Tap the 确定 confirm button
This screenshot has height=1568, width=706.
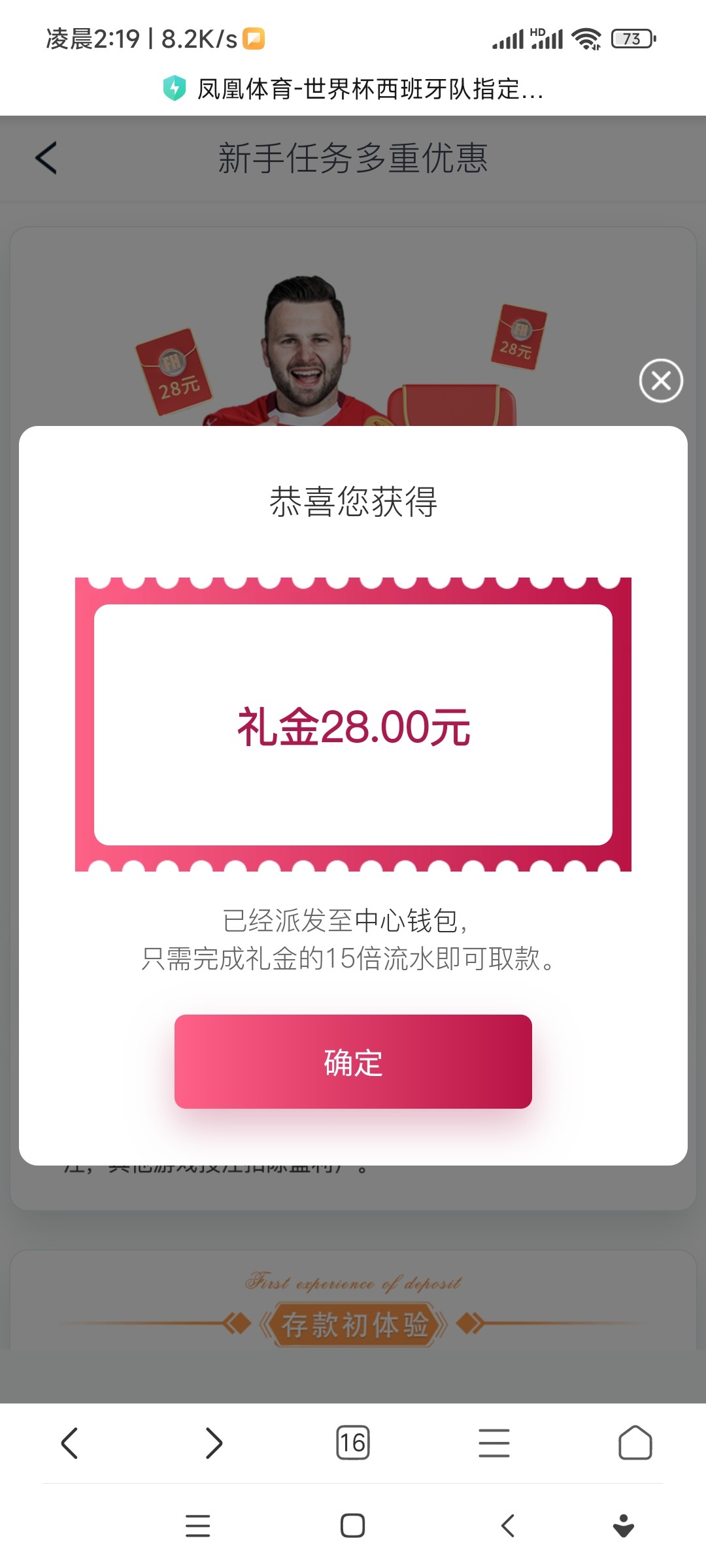point(353,1061)
